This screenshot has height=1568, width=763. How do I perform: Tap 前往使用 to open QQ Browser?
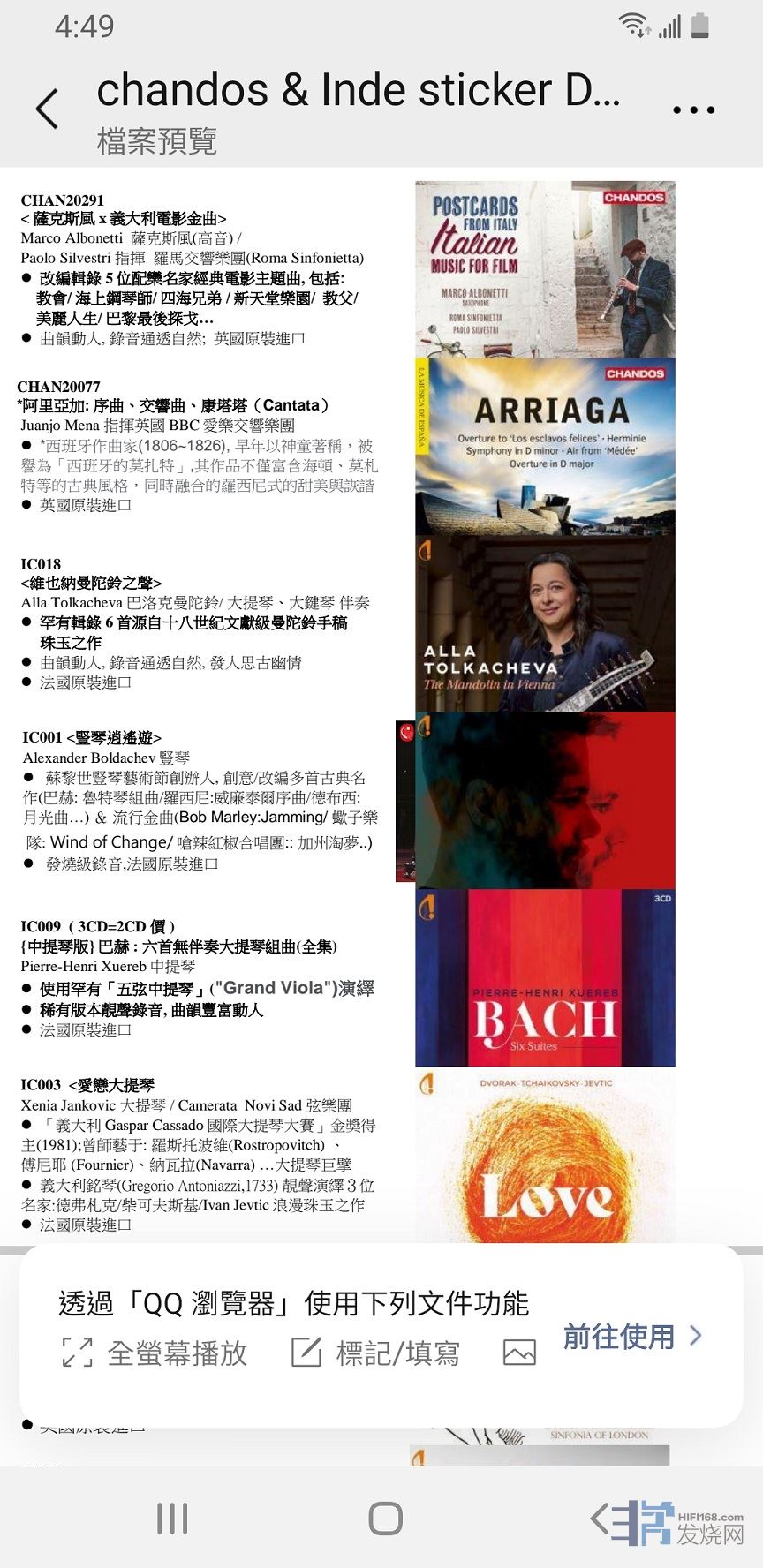pos(631,1336)
